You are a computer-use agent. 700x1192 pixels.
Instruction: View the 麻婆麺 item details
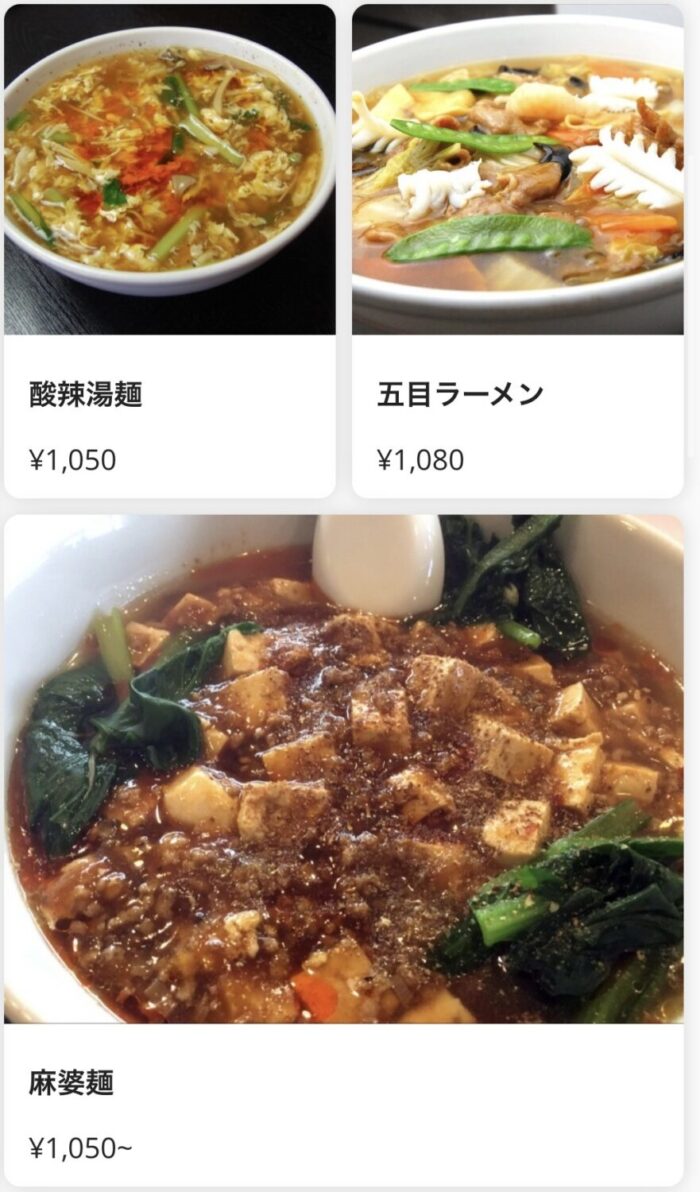pyautogui.click(x=344, y=850)
